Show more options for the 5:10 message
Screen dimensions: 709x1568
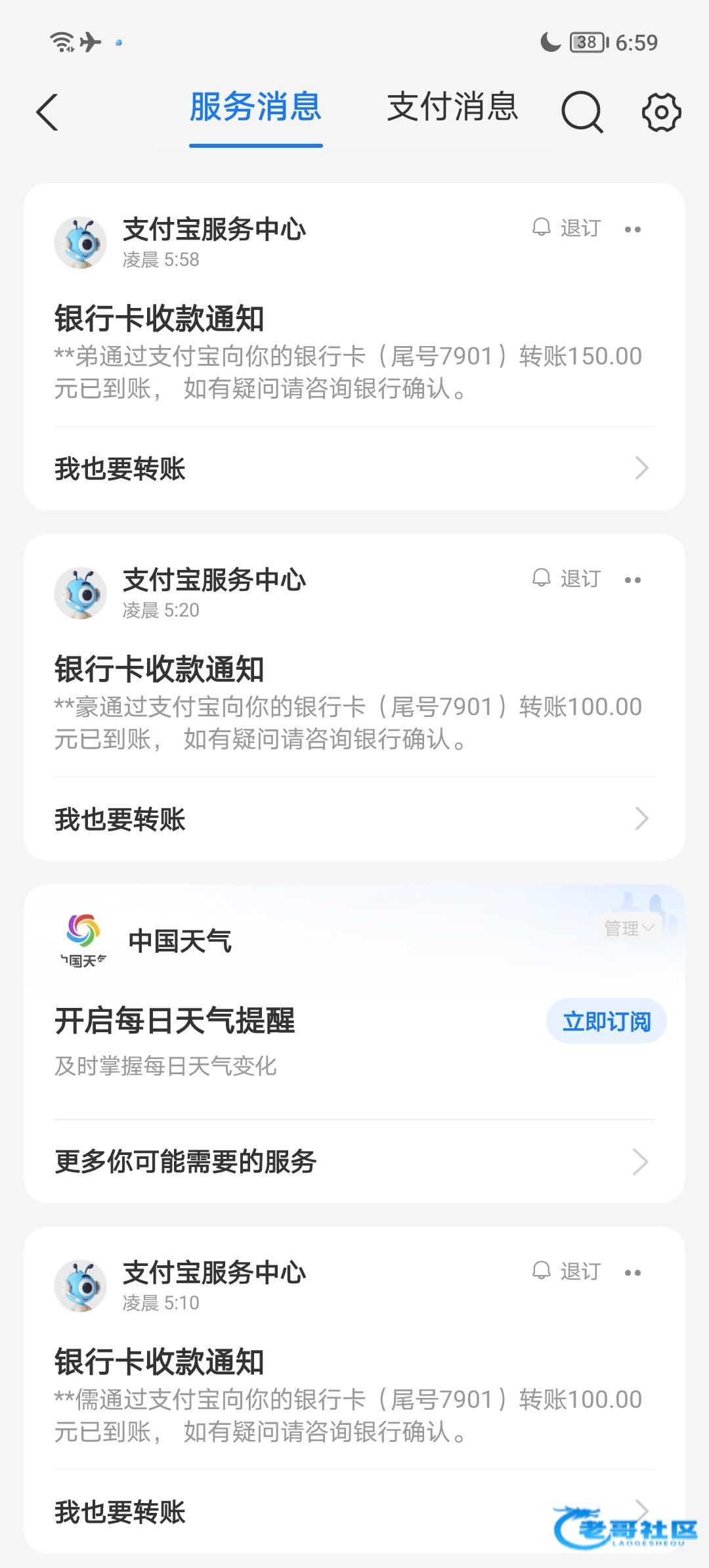click(633, 1273)
